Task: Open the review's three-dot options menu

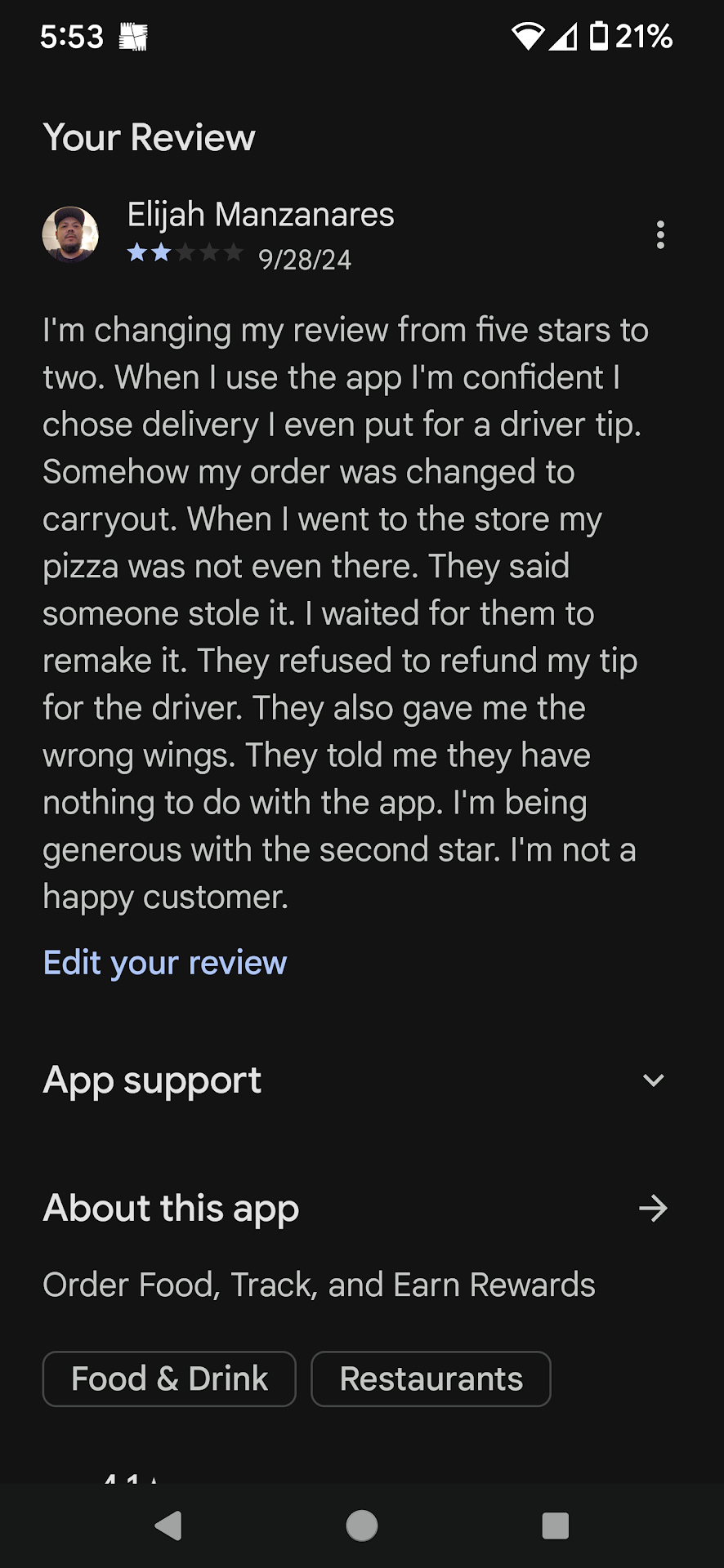Action: click(660, 235)
